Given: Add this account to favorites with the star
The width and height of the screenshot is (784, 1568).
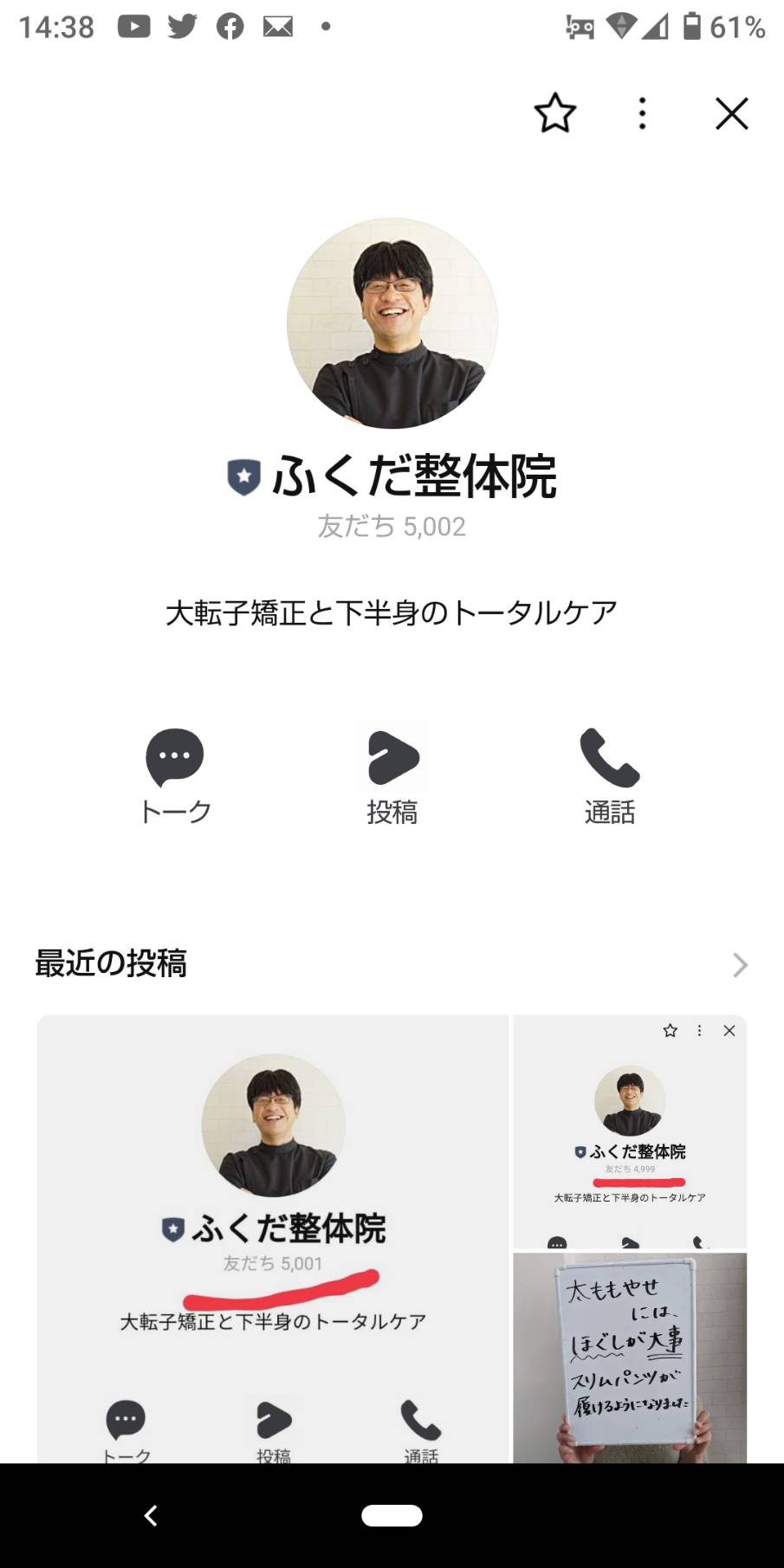Looking at the screenshot, I should pyautogui.click(x=554, y=113).
